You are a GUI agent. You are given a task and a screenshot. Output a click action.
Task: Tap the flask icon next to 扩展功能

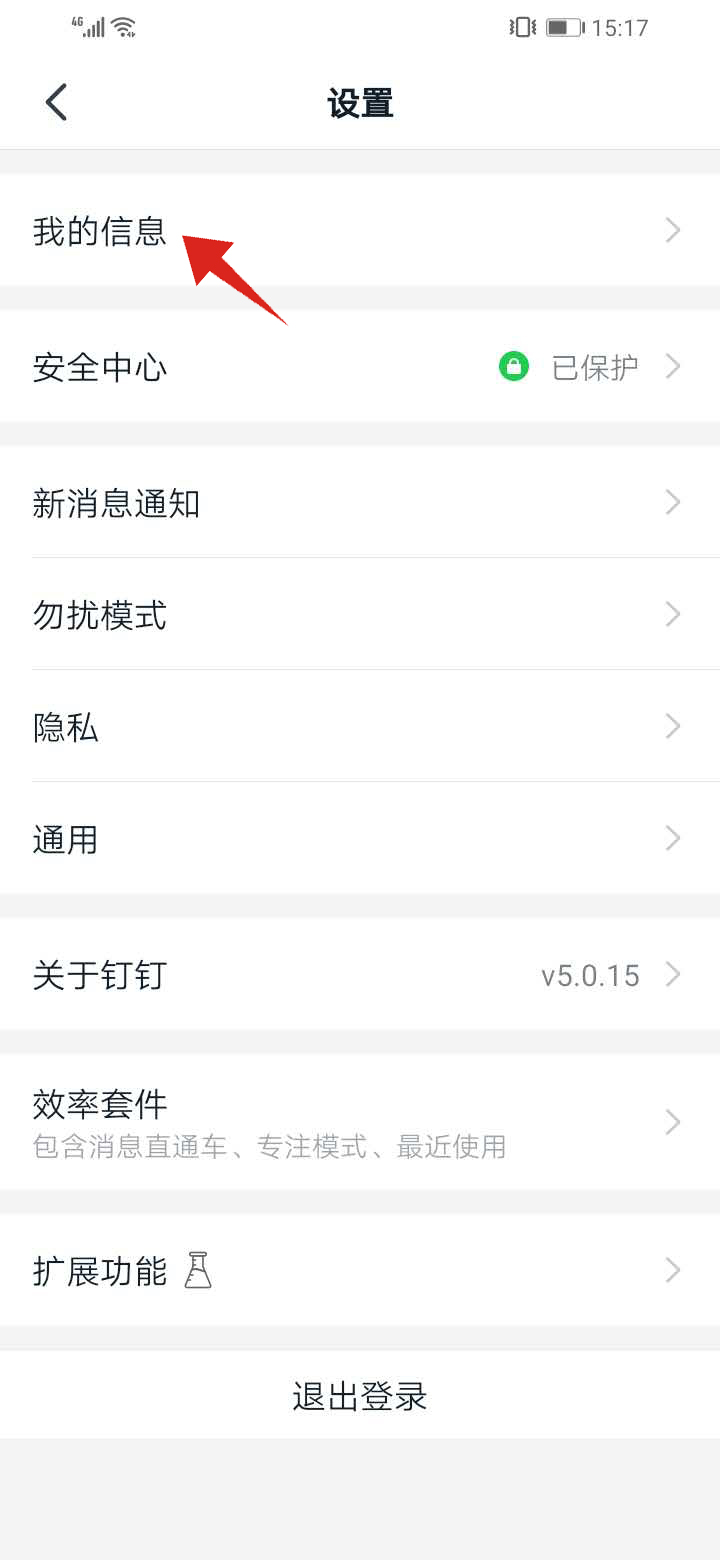point(197,1270)
